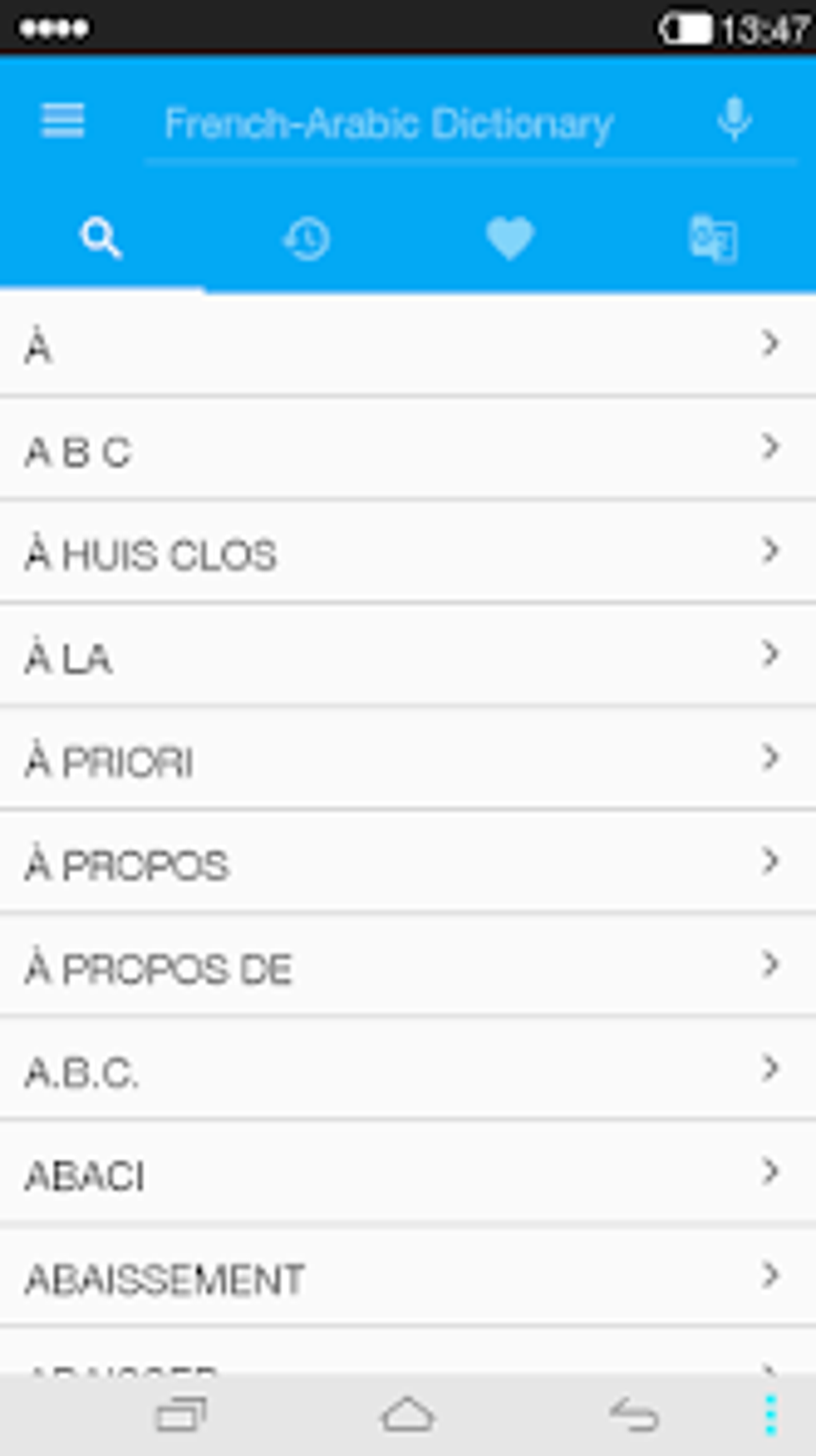This screenshot has width=816, height=1456.
Task: Start voice search with the microphone
Action: (x=733, y=117)
